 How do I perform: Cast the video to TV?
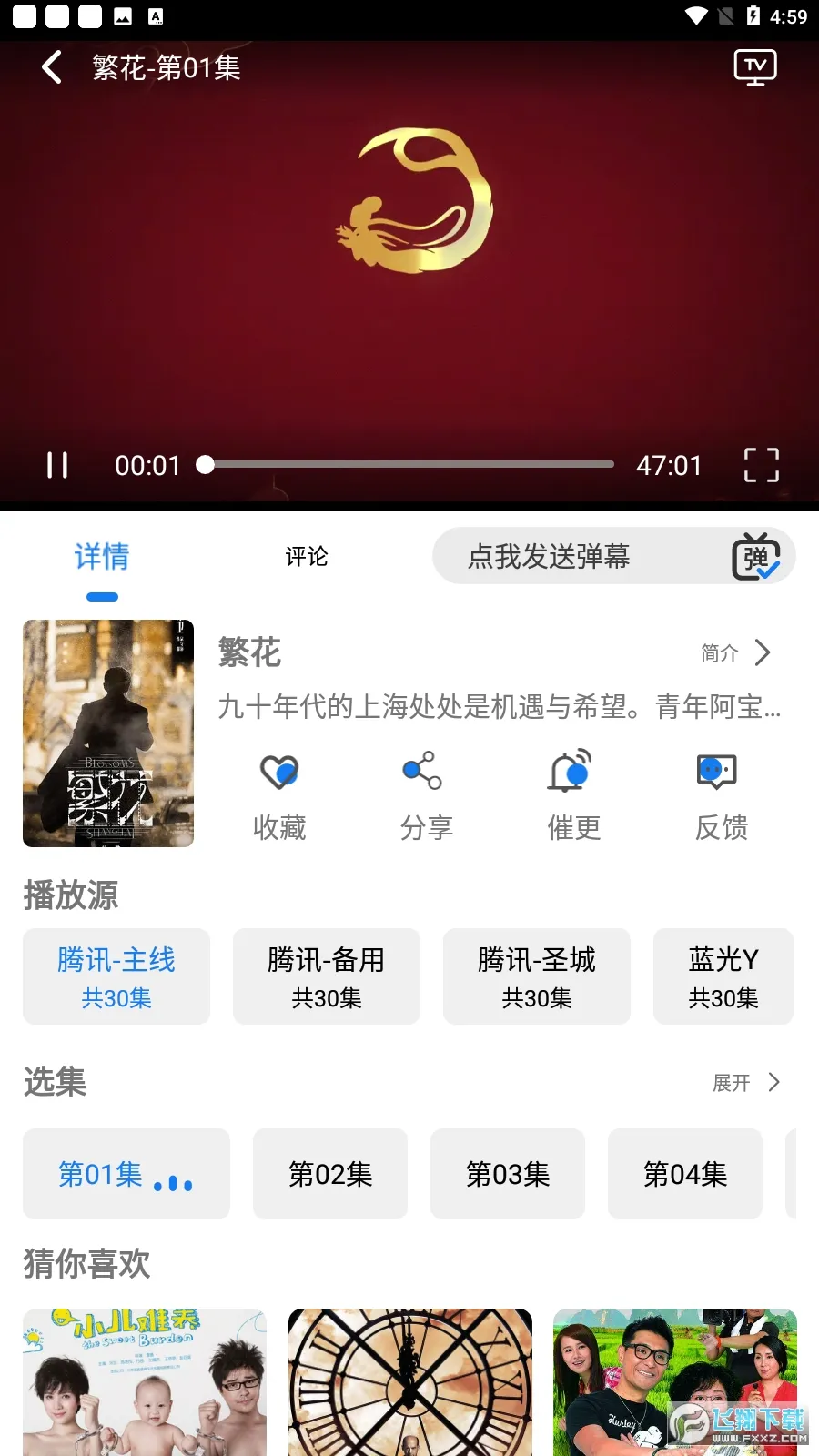pos(754,67)
